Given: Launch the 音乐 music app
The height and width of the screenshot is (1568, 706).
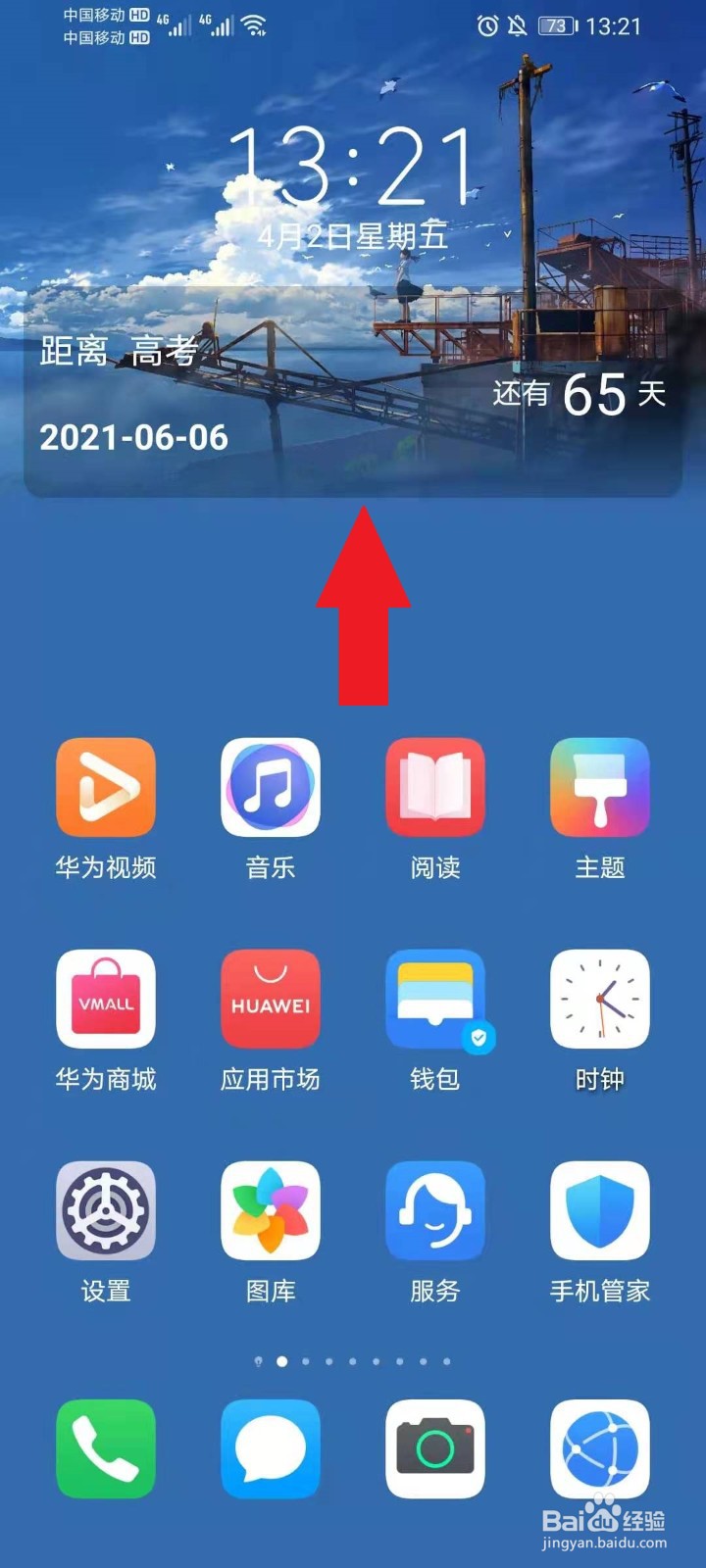Looking at the screenshot, I should pyautogui.click(x=270, y=787).
